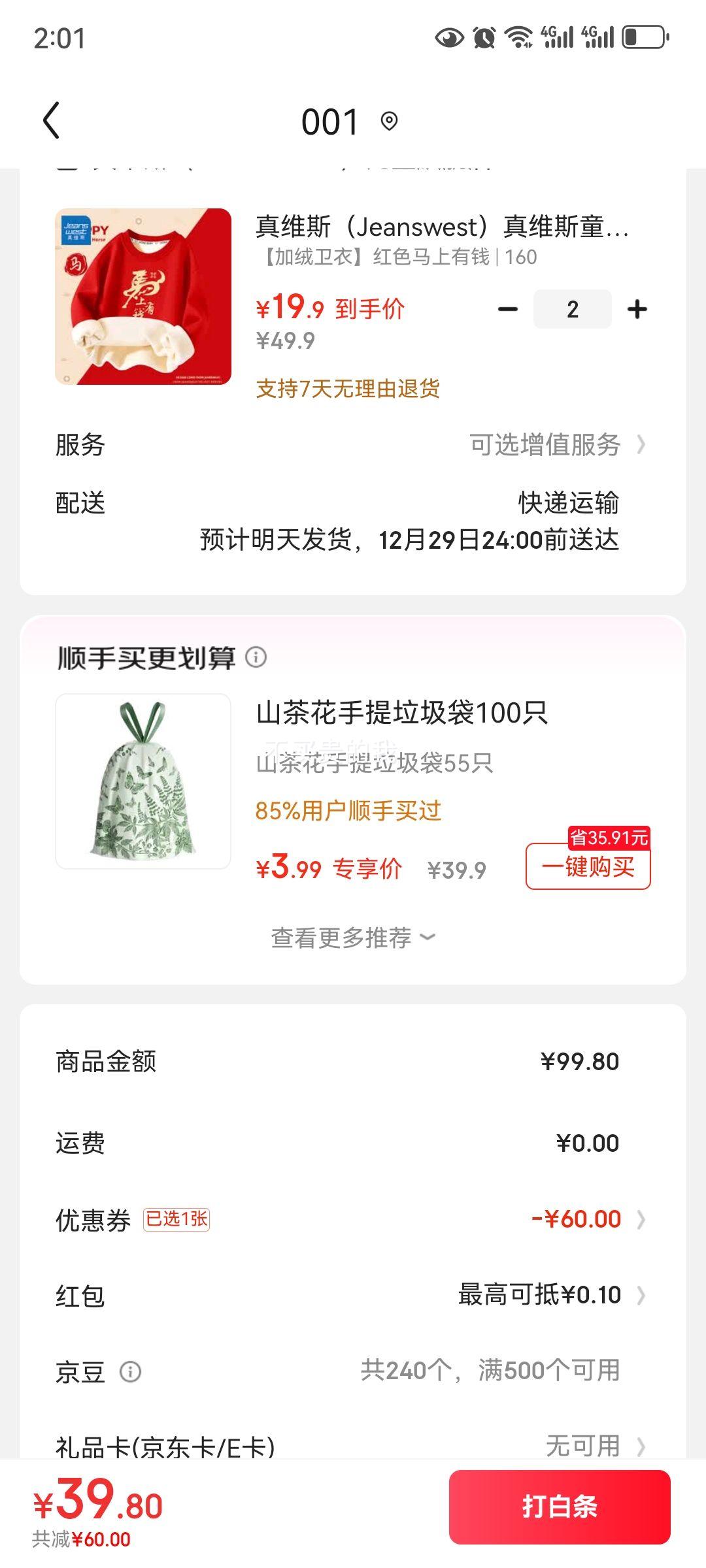Pay with 打白条
The width and height of the screenshot is (706, 1568).
tap(560, 1507)
